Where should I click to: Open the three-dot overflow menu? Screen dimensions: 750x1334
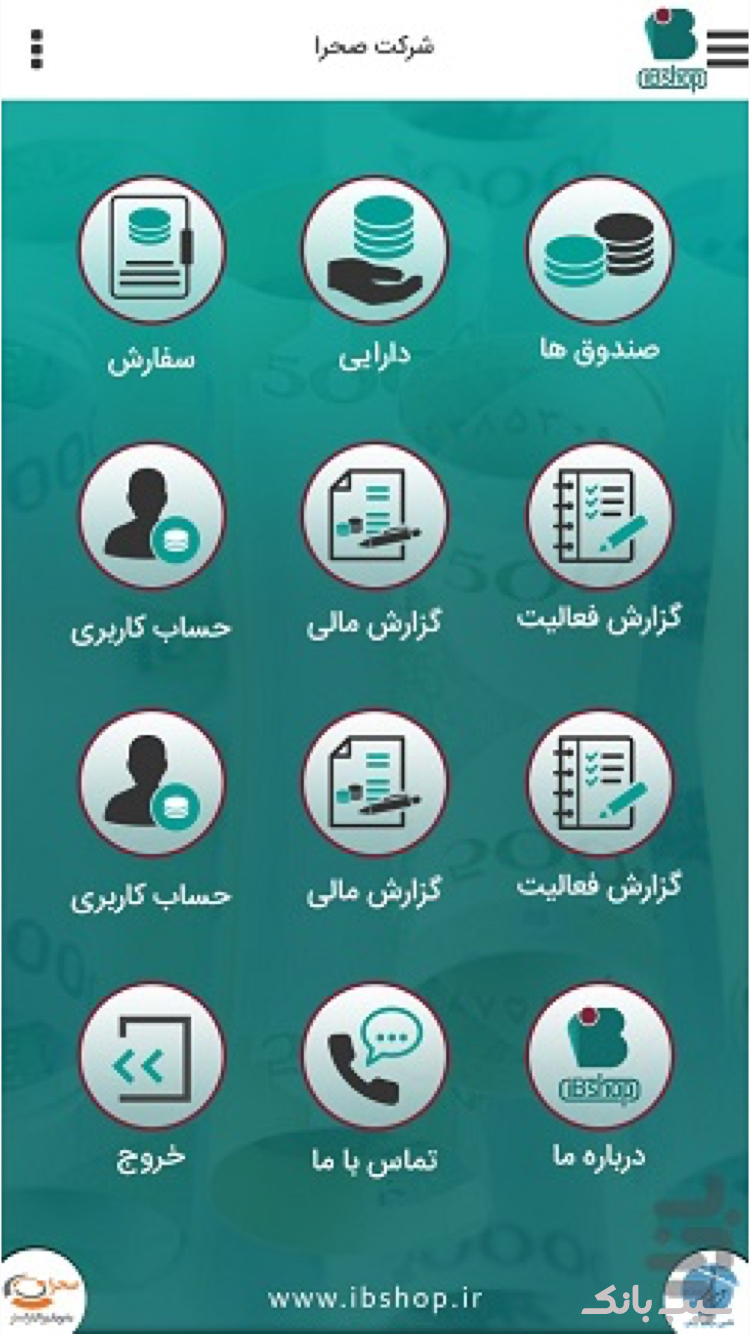(x=37, y=48)
